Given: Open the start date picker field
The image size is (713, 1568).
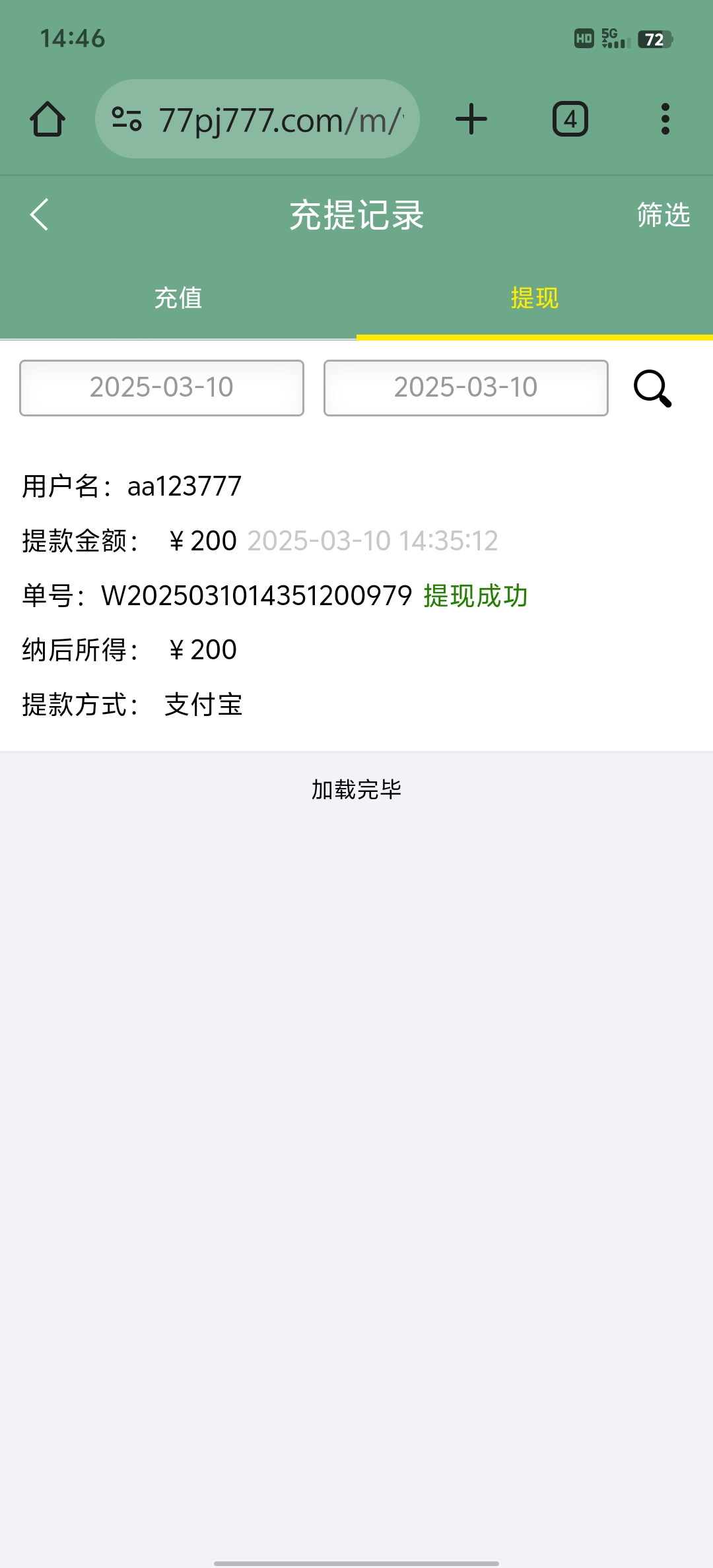Looking at the screenshot, I should pyautogui.click(x=161, y=389).
